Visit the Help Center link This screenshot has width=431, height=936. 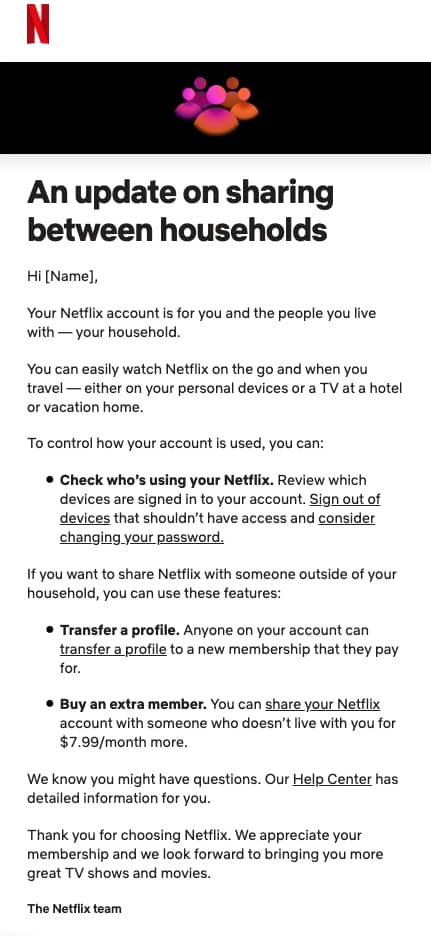click(x=332, y=779)
